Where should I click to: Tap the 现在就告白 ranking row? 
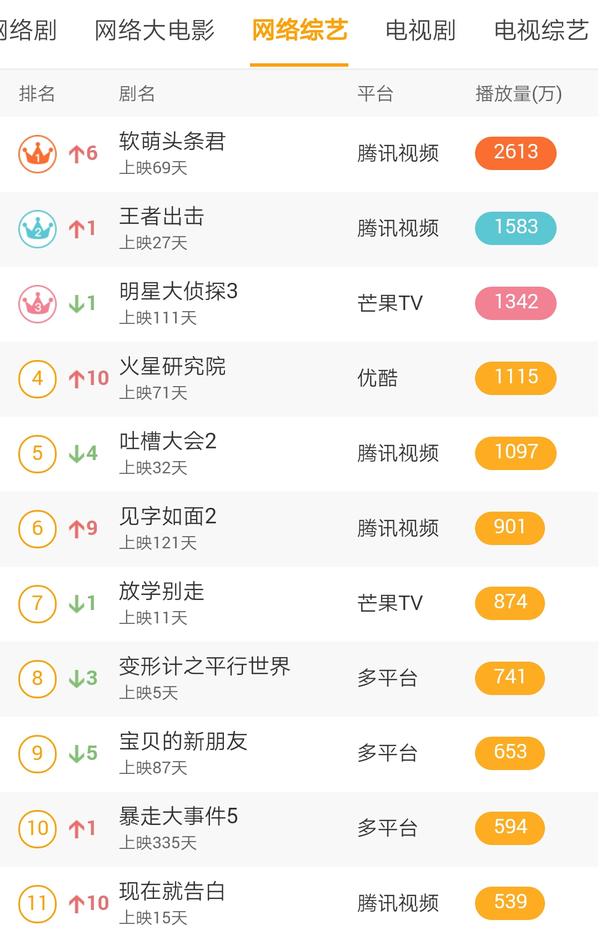pyautogui.click(x=172, y=892)
